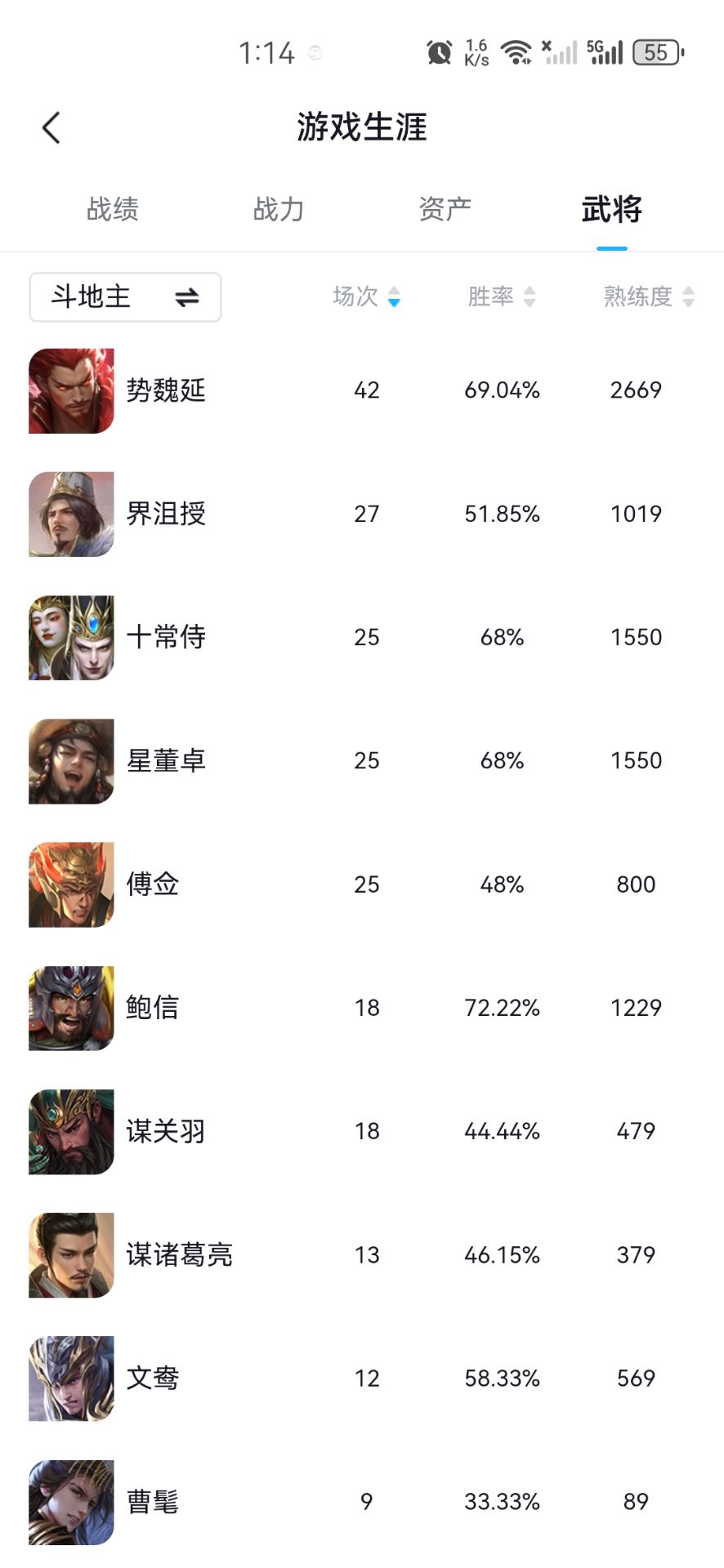View details for 十常侍
Screen dimensions: 724x1568
362,637
